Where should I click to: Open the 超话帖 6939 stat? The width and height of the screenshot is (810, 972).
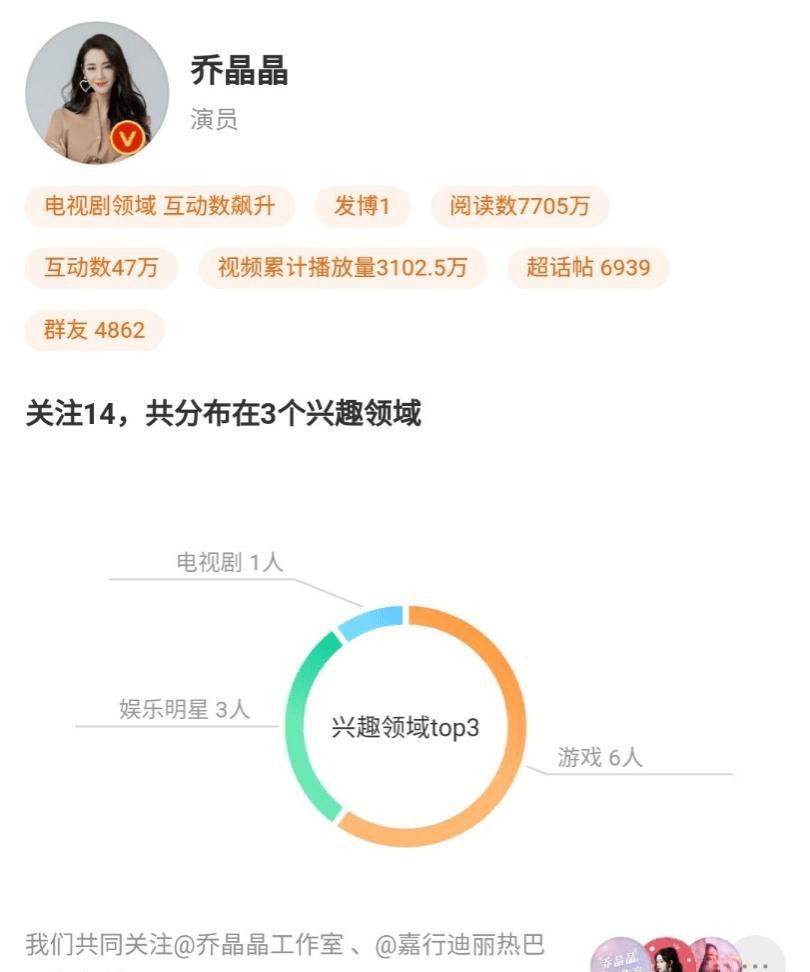[589, 268]
